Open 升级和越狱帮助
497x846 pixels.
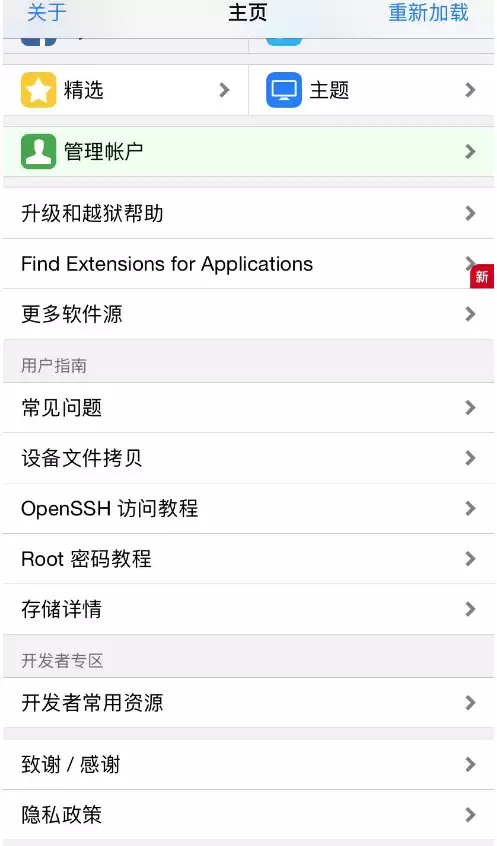pos(248,214)
